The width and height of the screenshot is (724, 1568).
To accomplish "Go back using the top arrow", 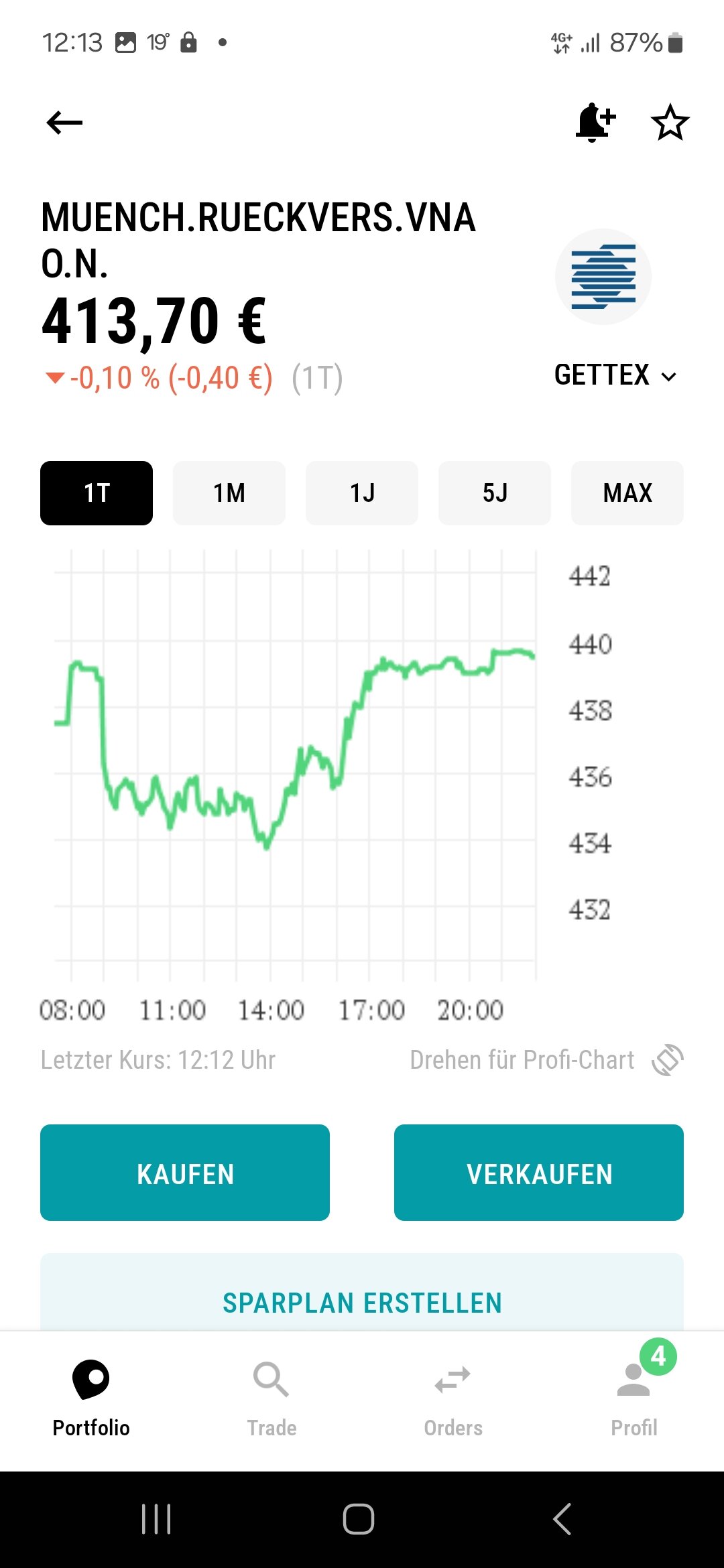I will pos(64,123).
